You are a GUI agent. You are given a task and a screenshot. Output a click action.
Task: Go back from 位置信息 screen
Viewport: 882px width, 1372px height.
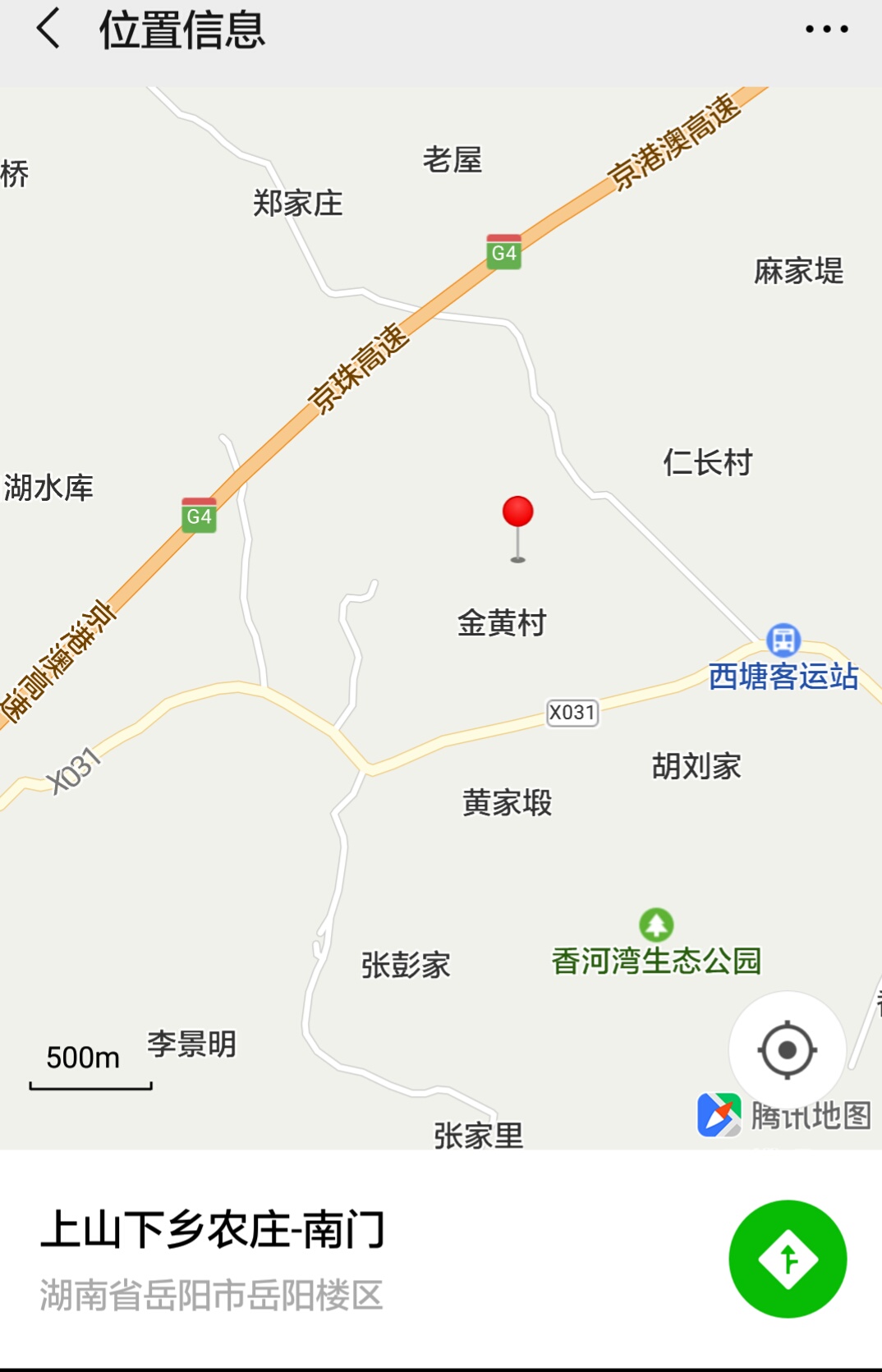(x=48, y=30)
